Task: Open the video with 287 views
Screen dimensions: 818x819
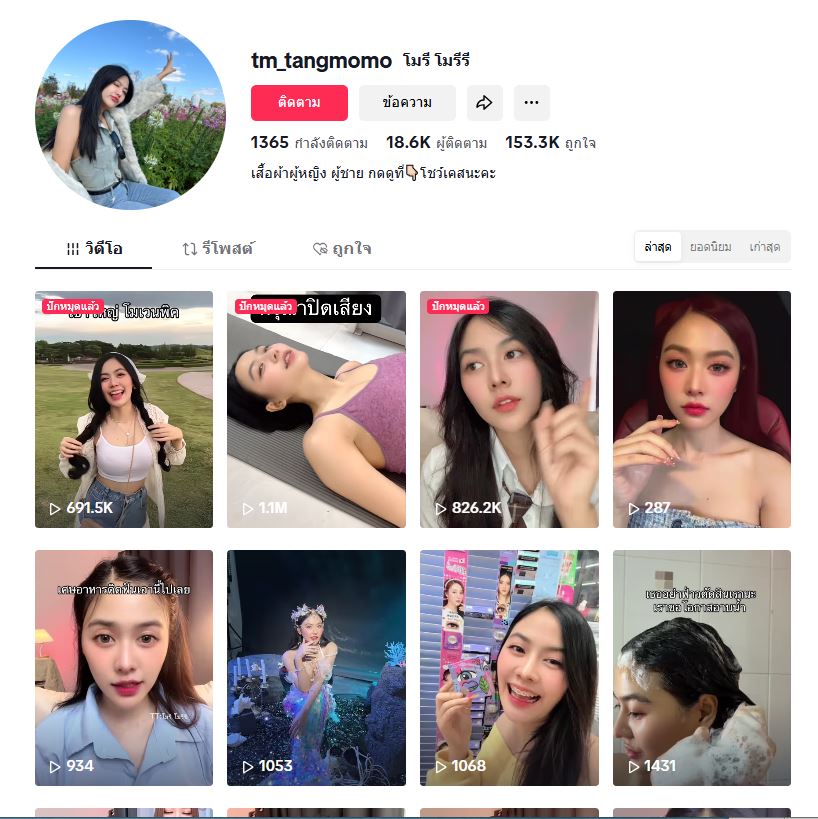Action: [x=701, y=410]
